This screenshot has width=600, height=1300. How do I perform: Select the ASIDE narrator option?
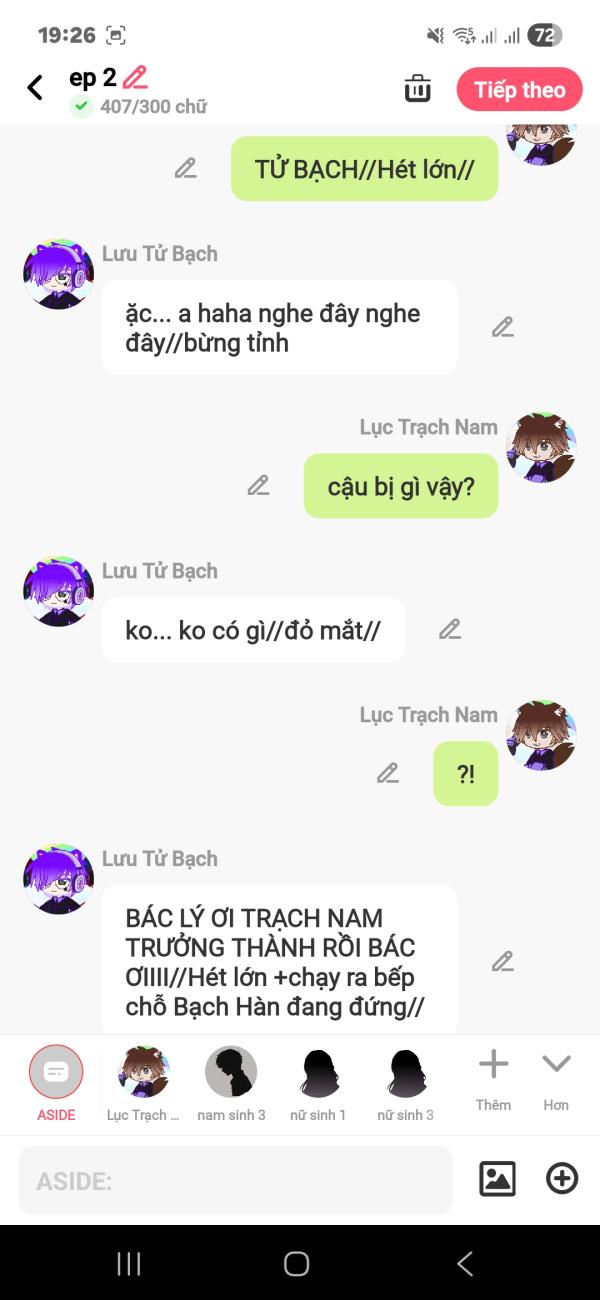tap(56, 1084)
